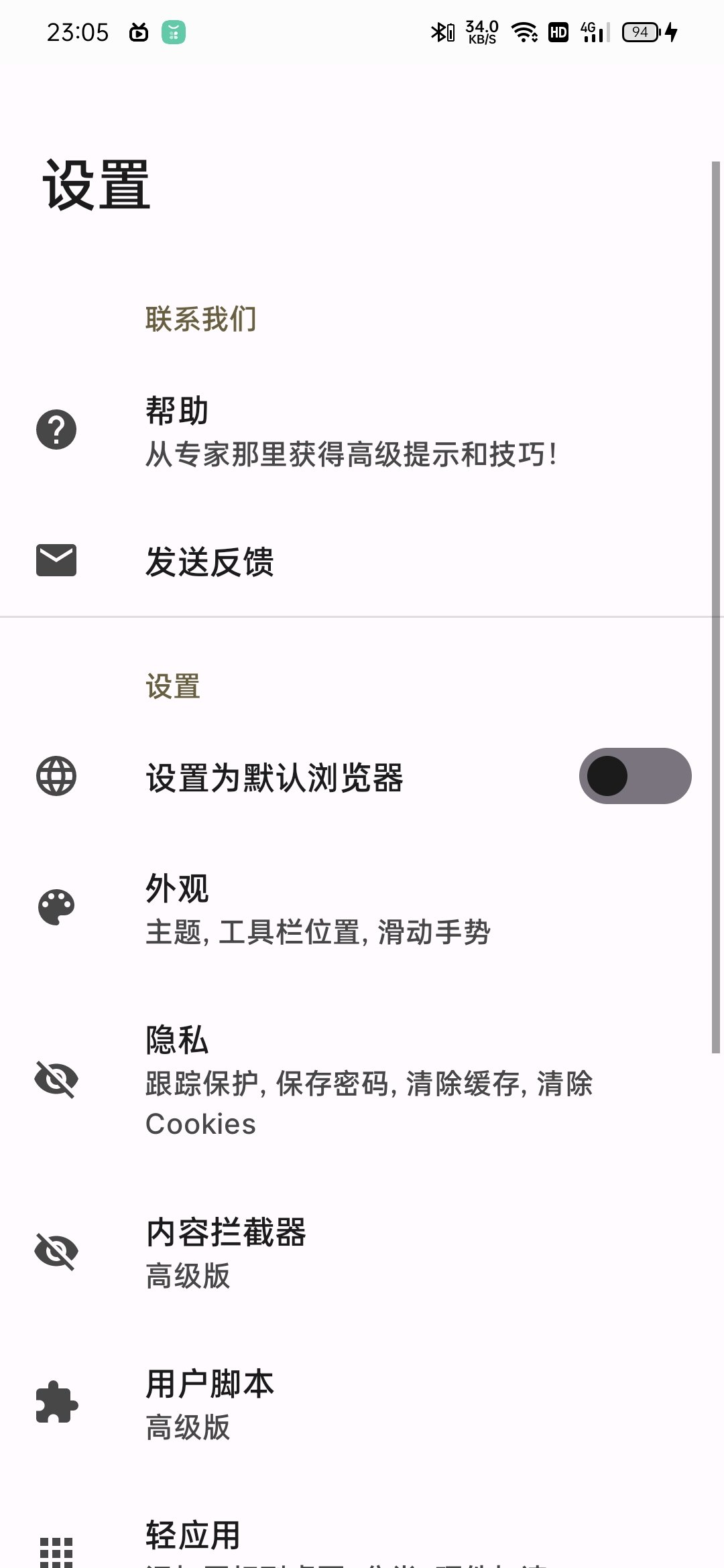Tap the Wi-Fi icon in status bar
This screenshot has height=1568, width=724.
point(523,31)
